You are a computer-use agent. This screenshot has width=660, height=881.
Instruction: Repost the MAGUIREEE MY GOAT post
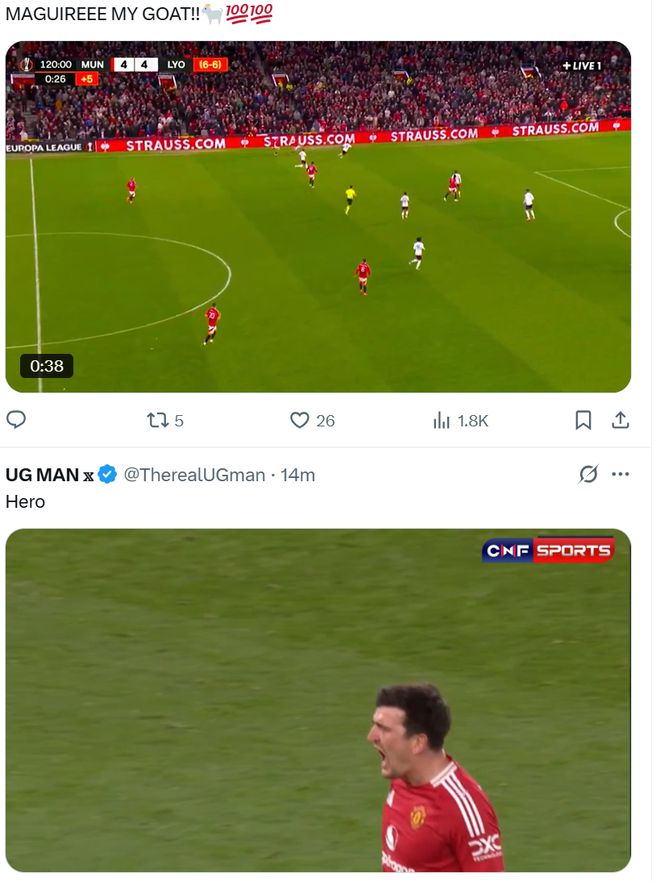(x=158, y=421)
